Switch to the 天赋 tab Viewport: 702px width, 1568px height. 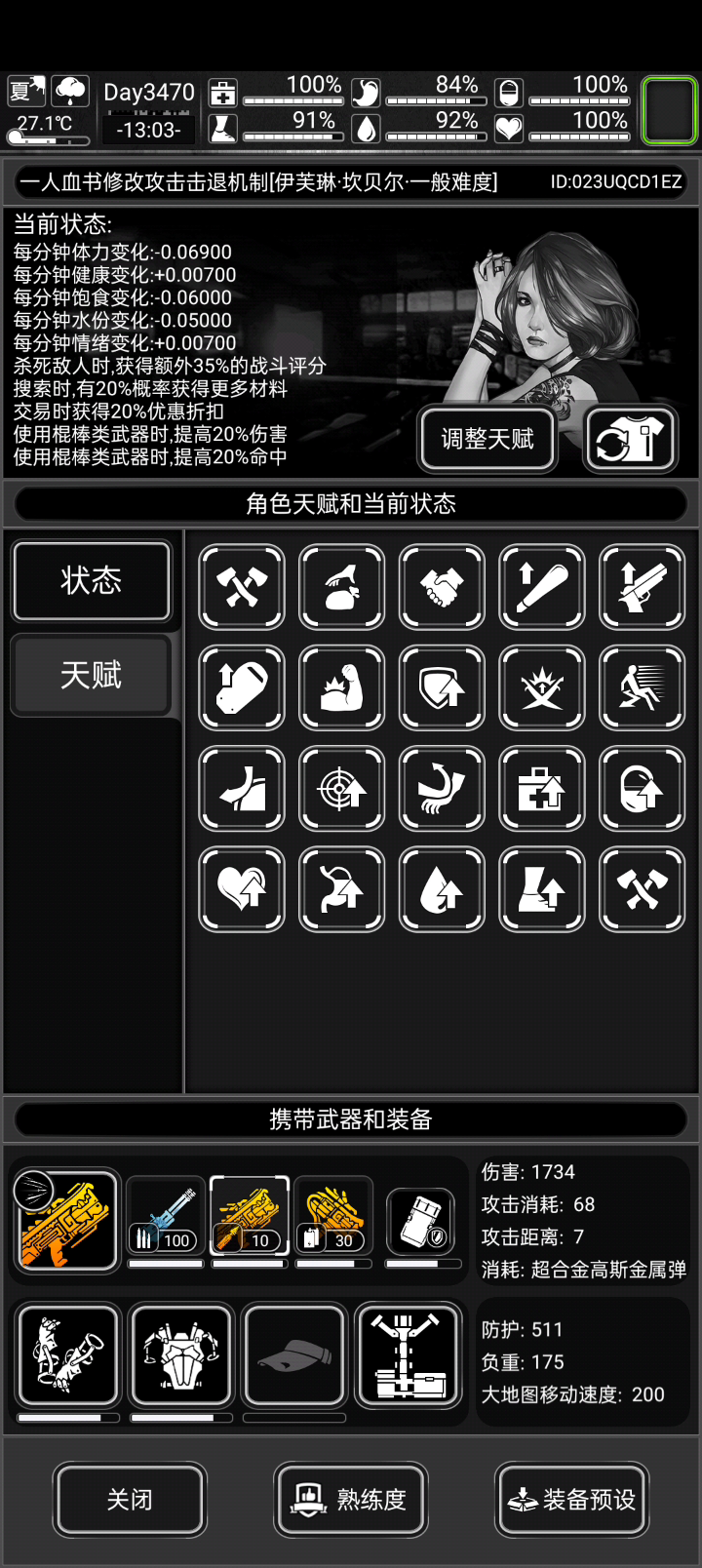tap(92, 675)
